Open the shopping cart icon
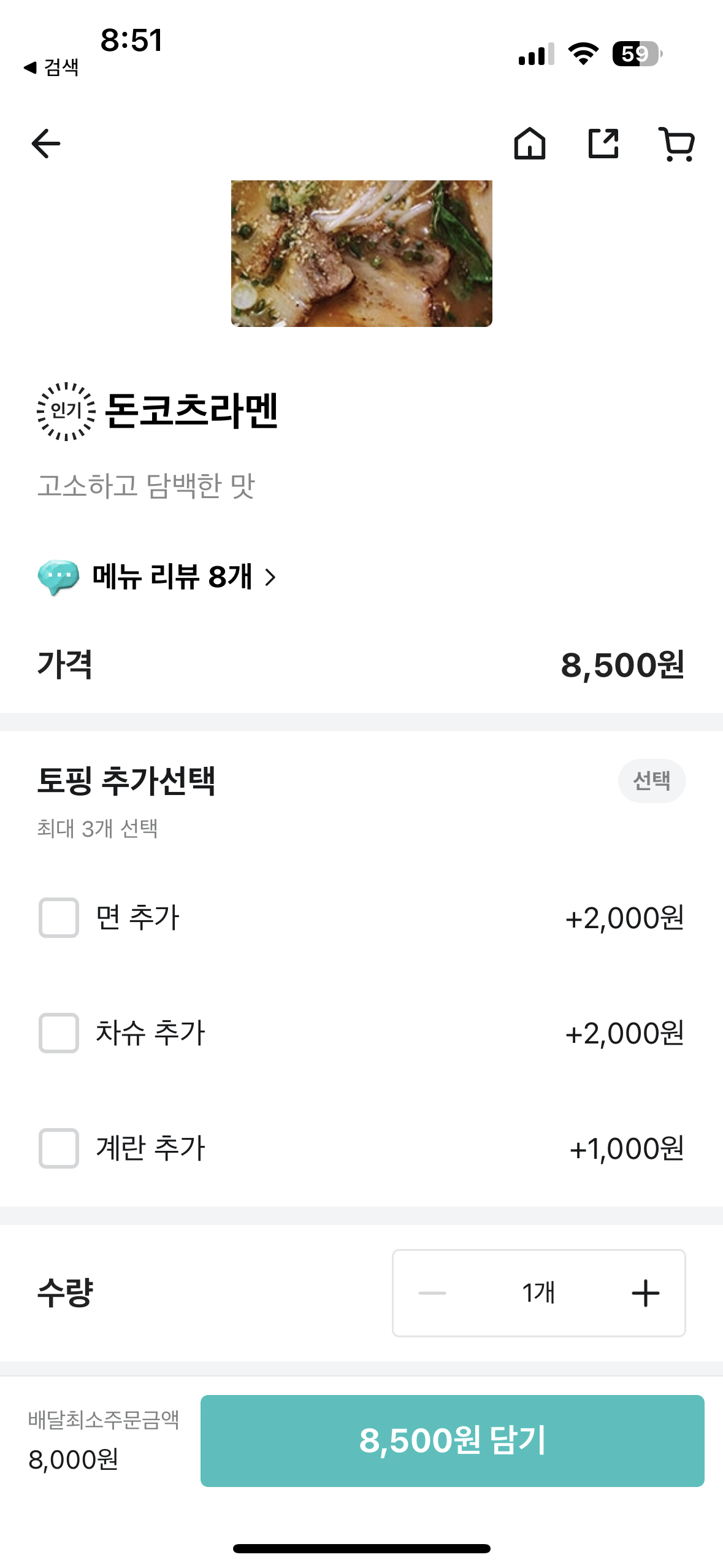The image size is (723, 1568). (676, 145)
